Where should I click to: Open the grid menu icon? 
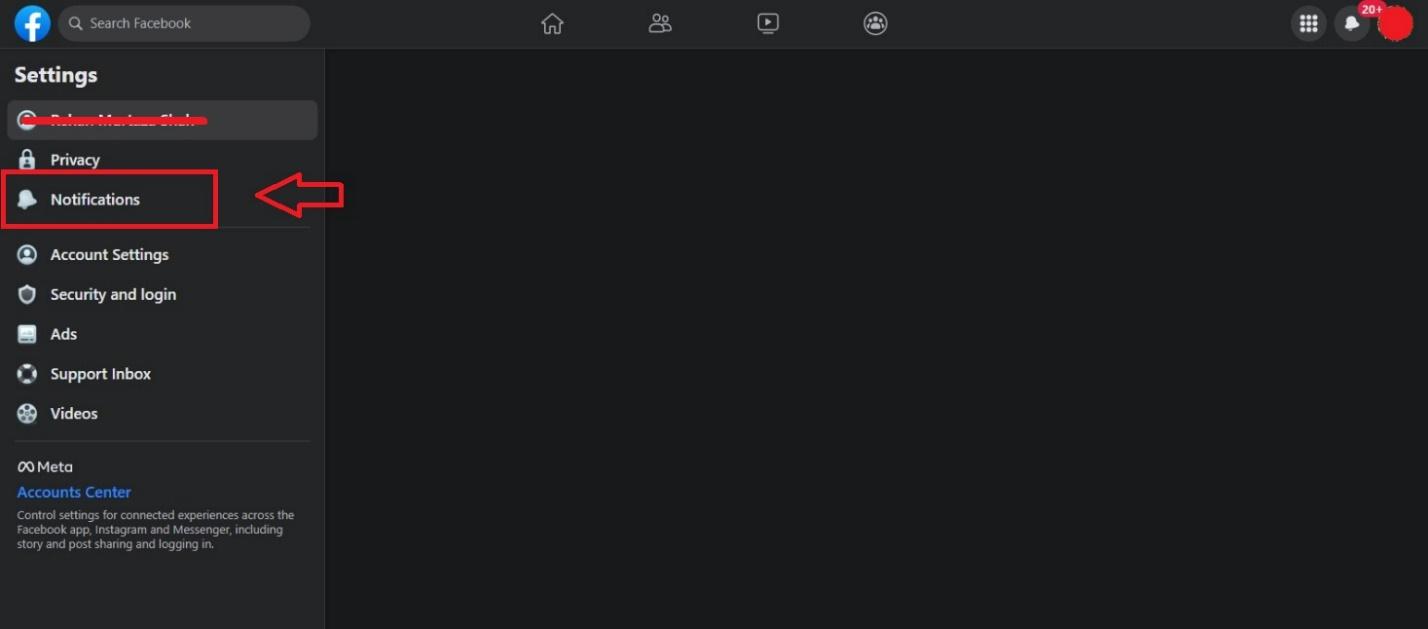click(1308, 24)
